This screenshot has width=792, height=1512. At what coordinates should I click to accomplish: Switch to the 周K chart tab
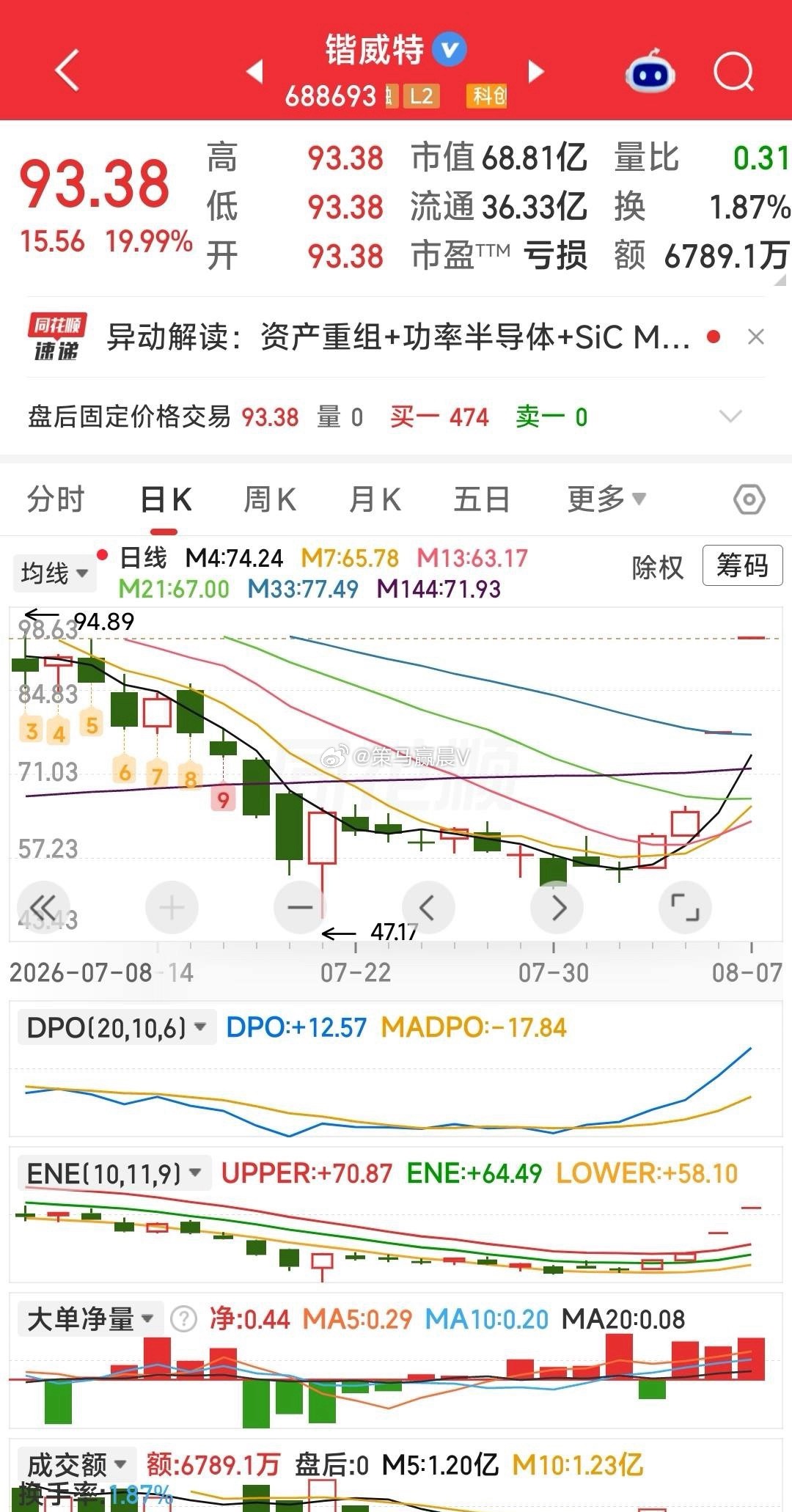269,499
